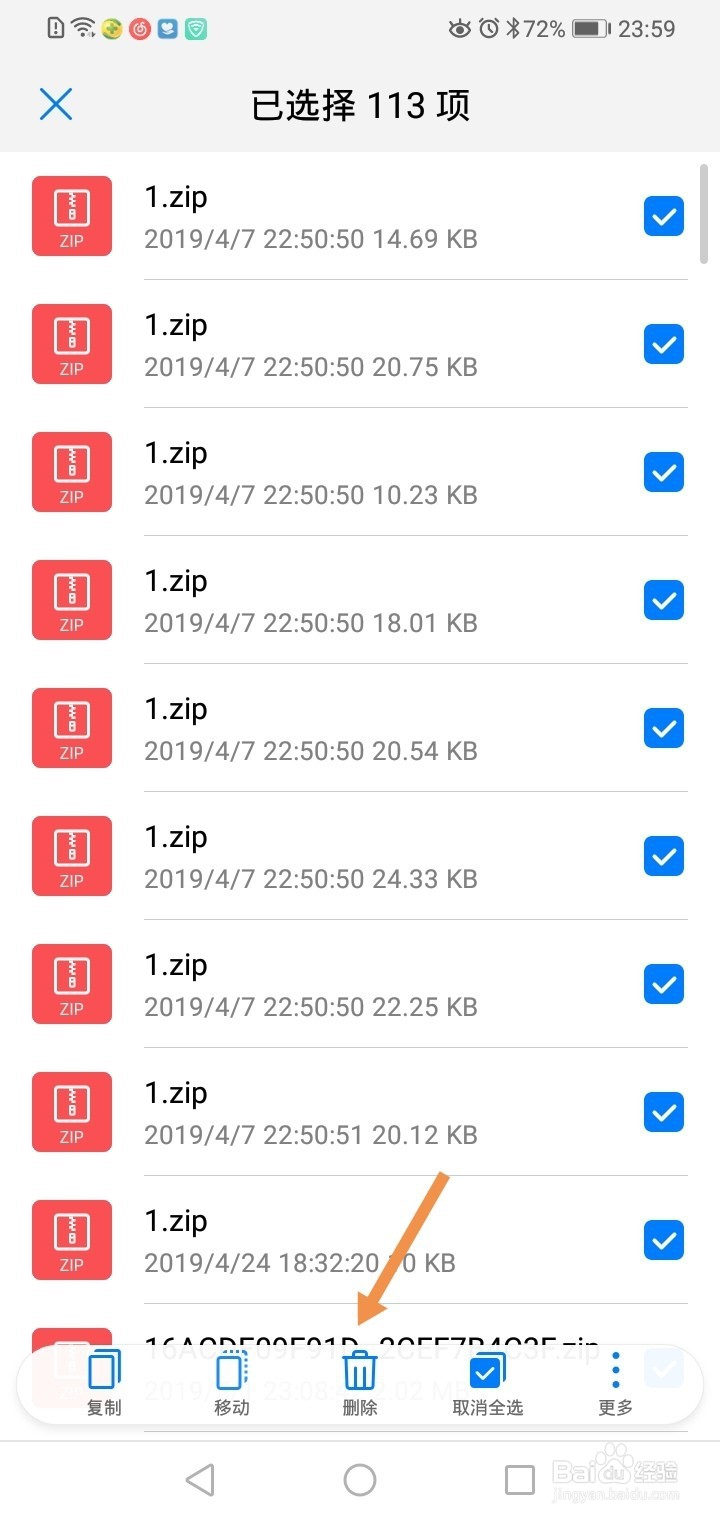Tap the 移动 (Move) icon
Screen dimensions: 720x1520
(231, 1370)
